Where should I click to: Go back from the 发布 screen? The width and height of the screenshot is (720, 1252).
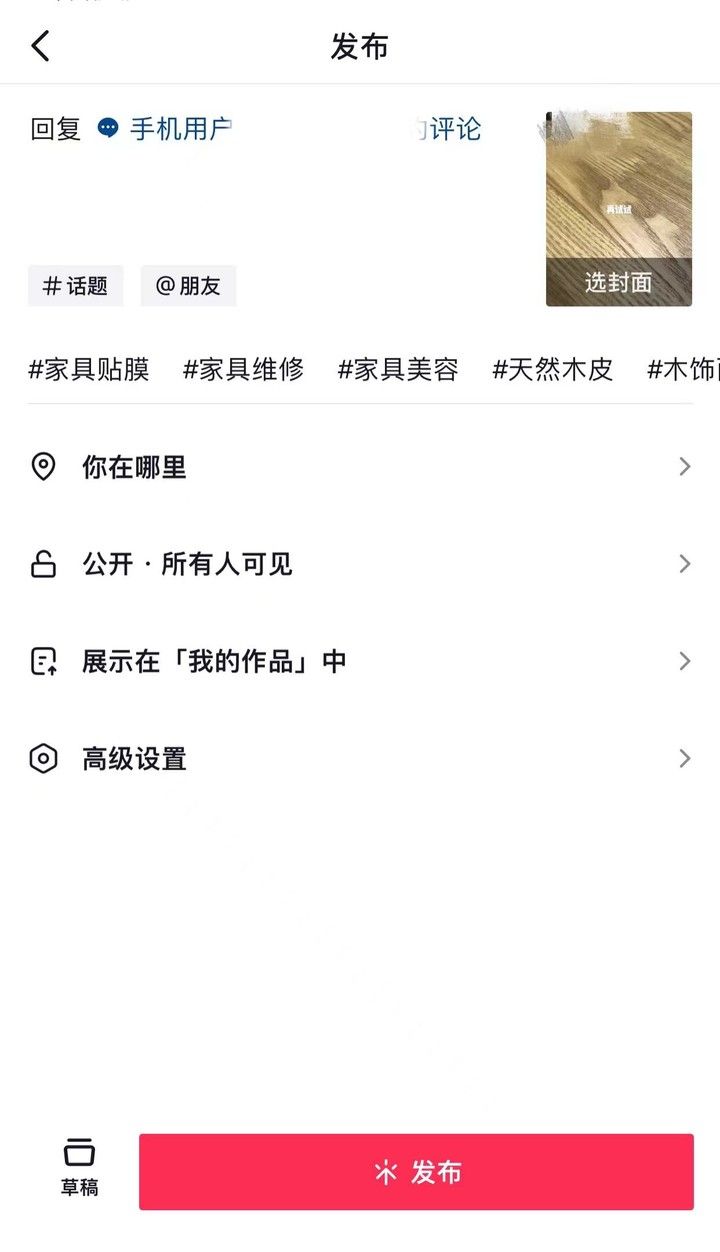(40, 46)
